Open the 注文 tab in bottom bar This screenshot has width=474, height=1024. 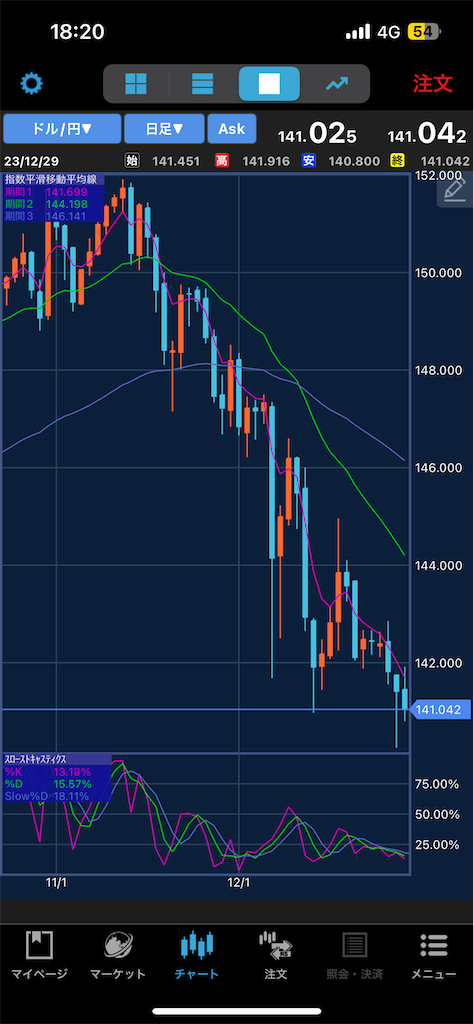[x=276, y=955]
